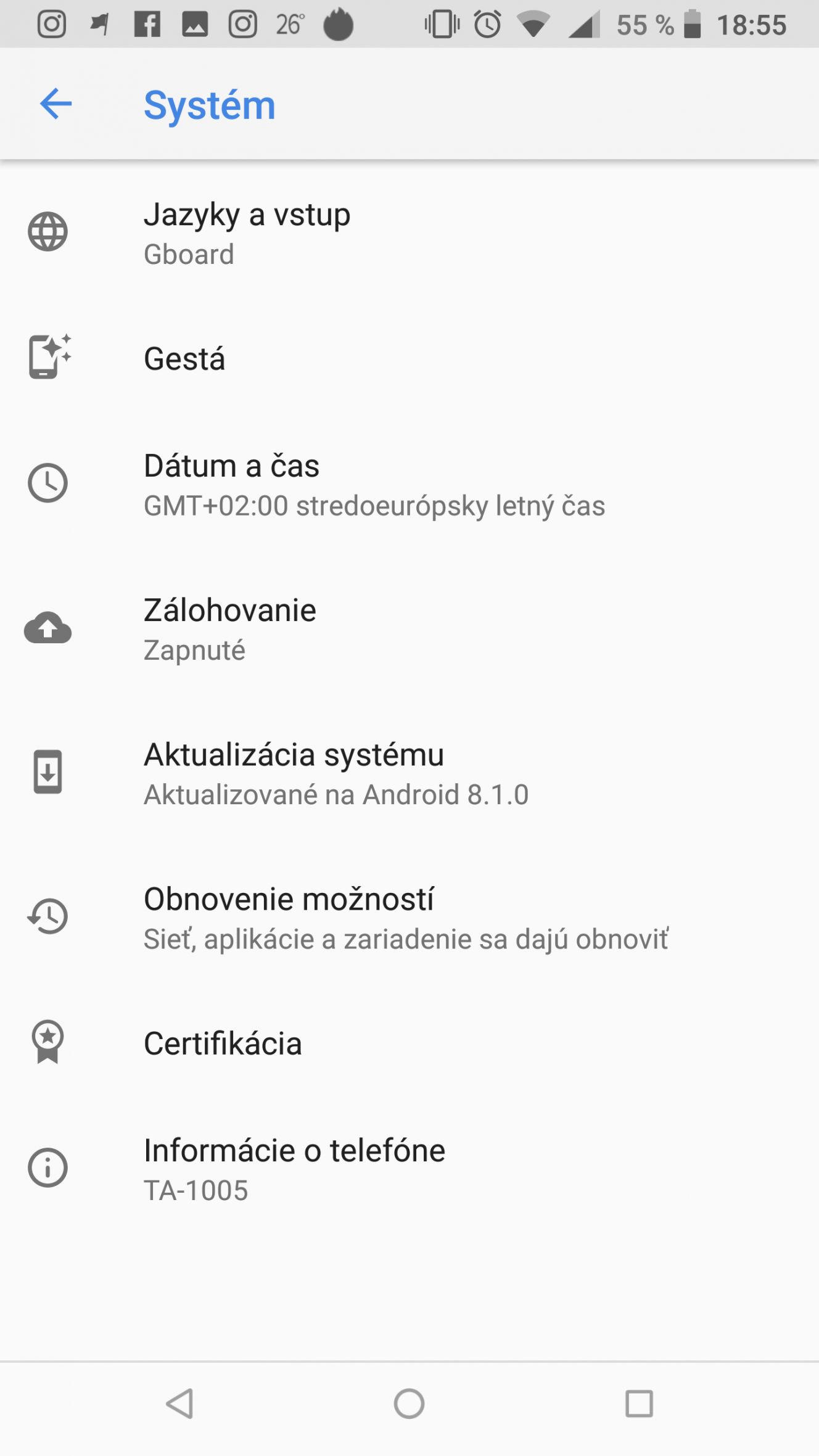This screenshot has width=819, height=1456.
Task: Go back using the blue arrow
Action: tap(56, 104)
